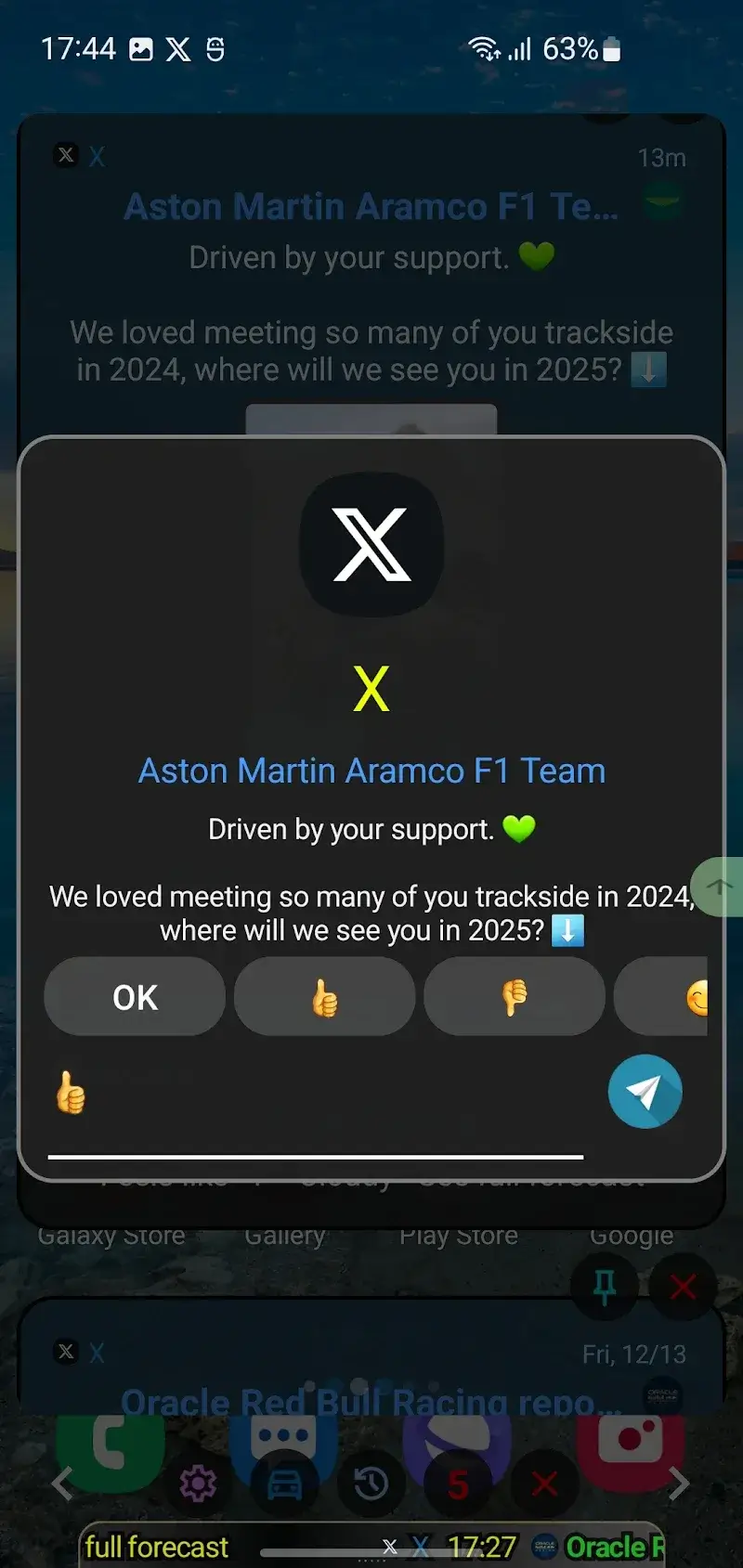743x1568 pixels.
Task: Send the reply with the paper plane button
Action: [x=645, y=1092]
